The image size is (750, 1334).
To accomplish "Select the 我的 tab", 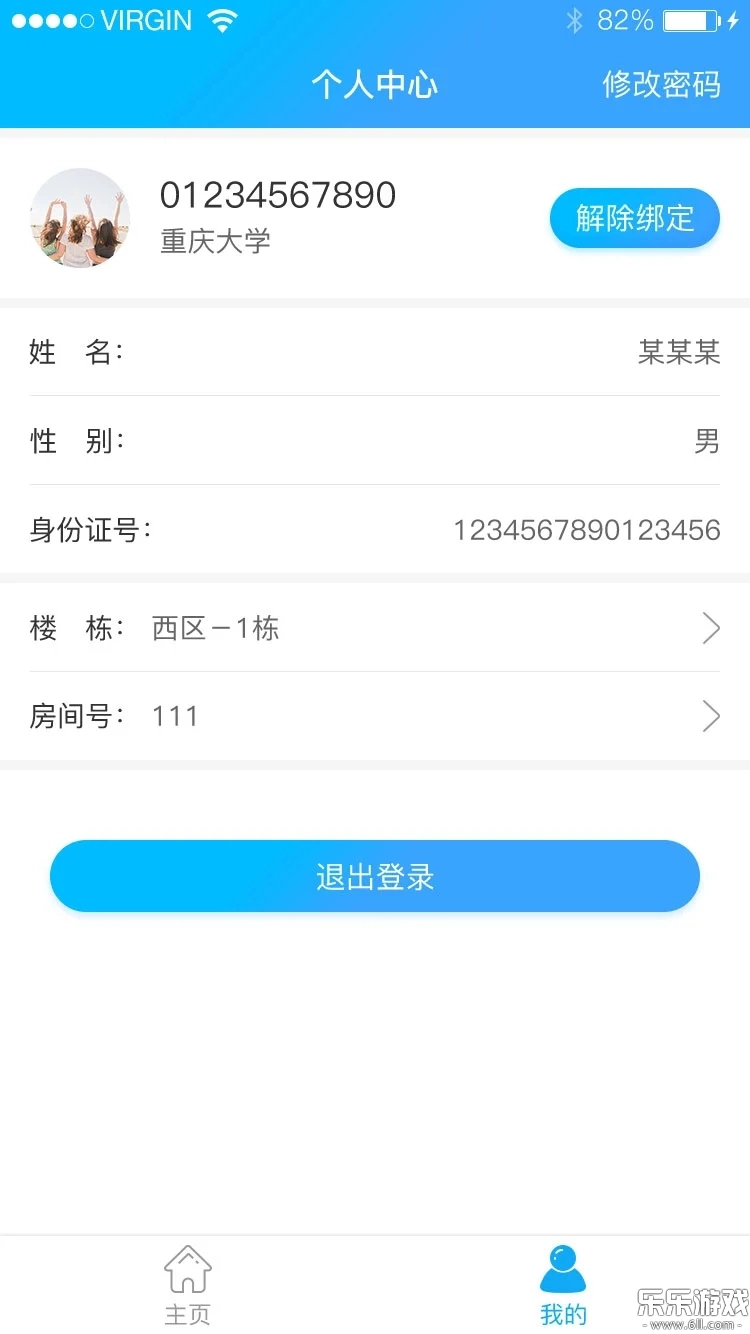I will click(563, 1284).
